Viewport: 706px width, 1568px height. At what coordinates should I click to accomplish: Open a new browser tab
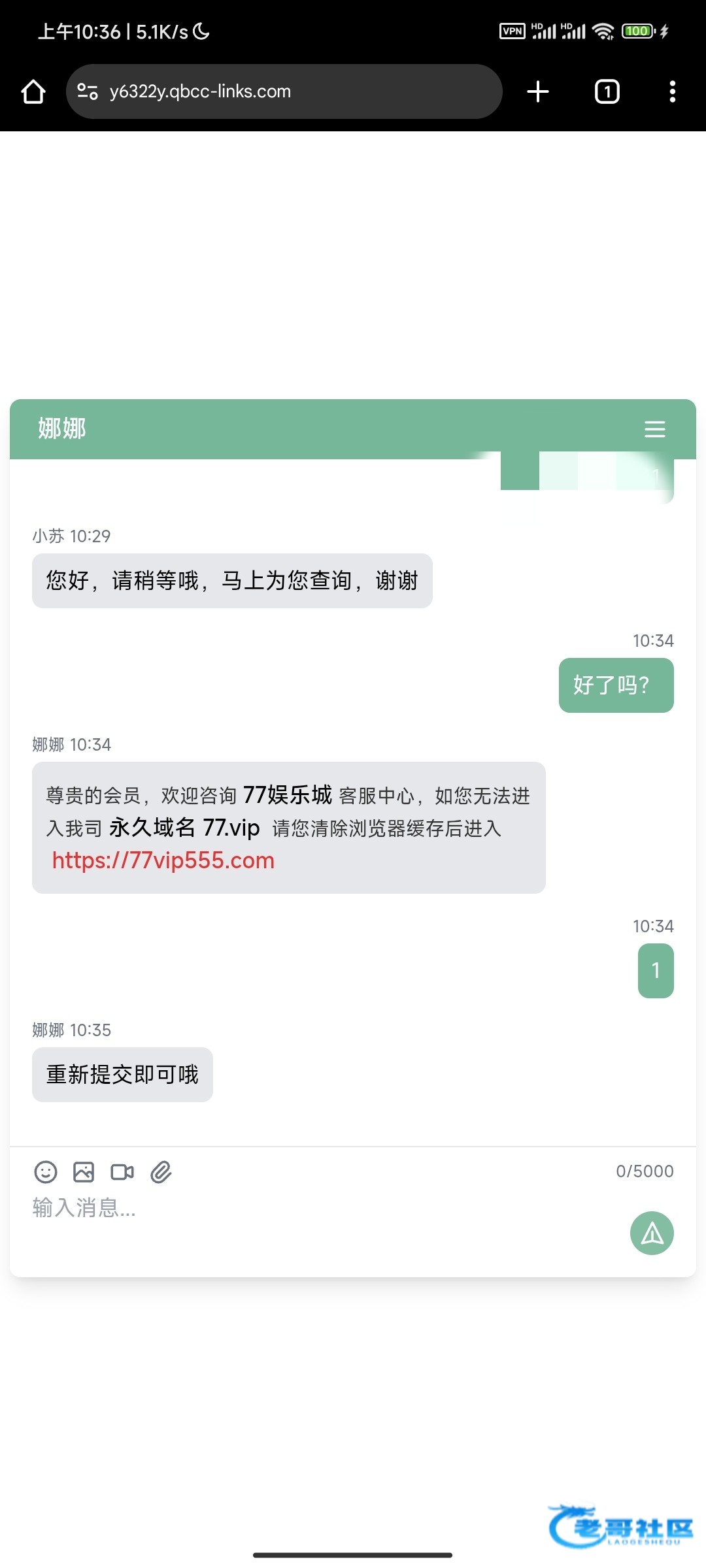point(538,91)
